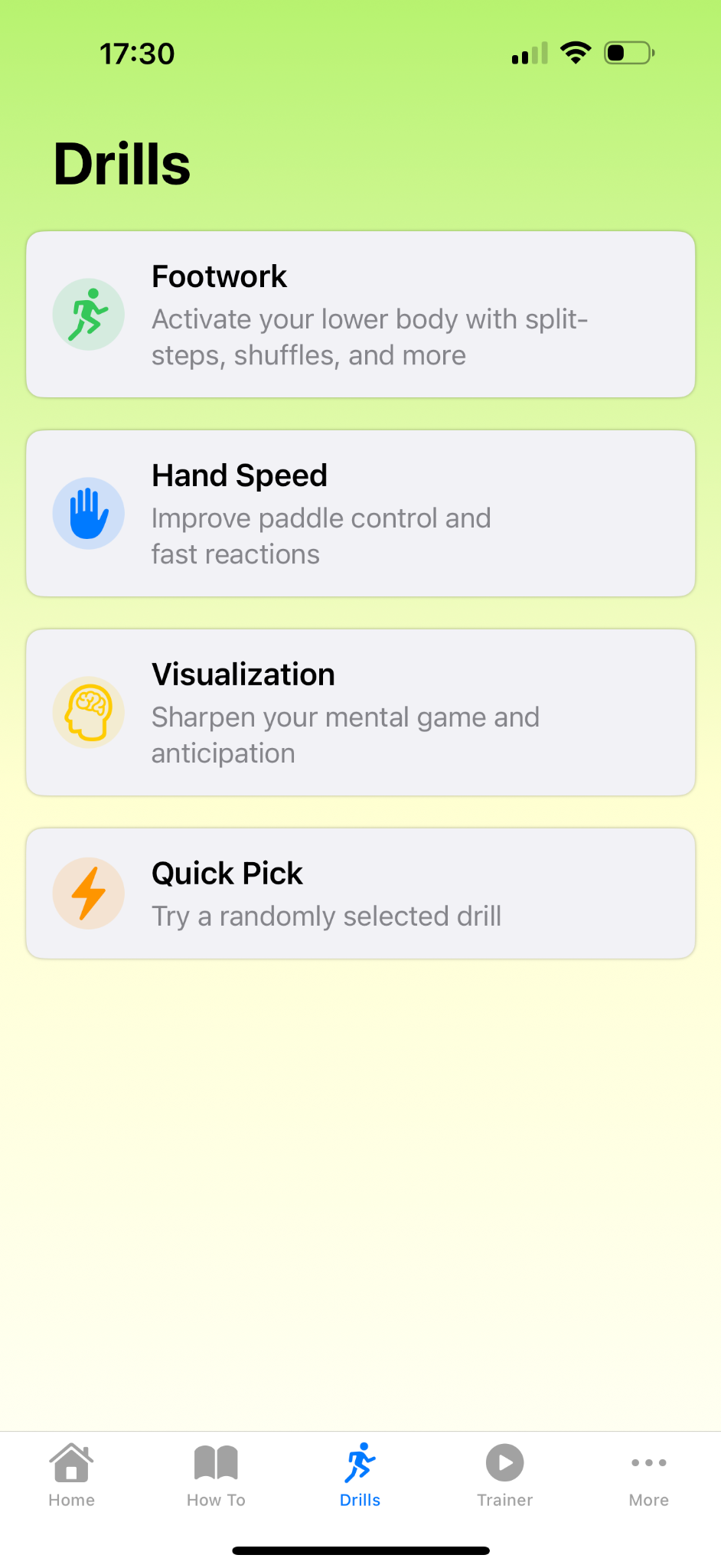Tap the orange lightning bolt Quick Pick icon
The width and height of the screenshot is (721, 1568).
(x=88, y=893)
